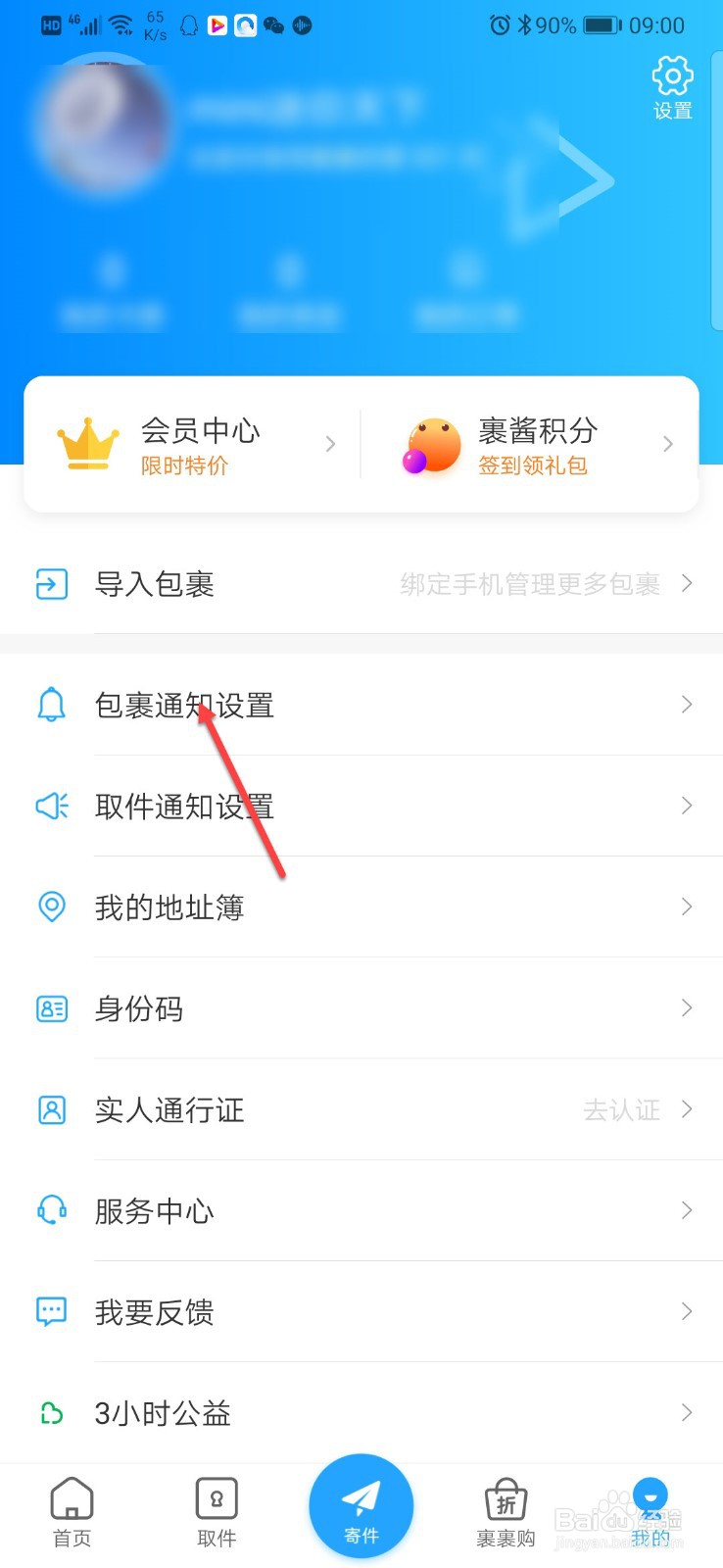Expand the 实人通行证 row arrow

tap(687, 1109)
